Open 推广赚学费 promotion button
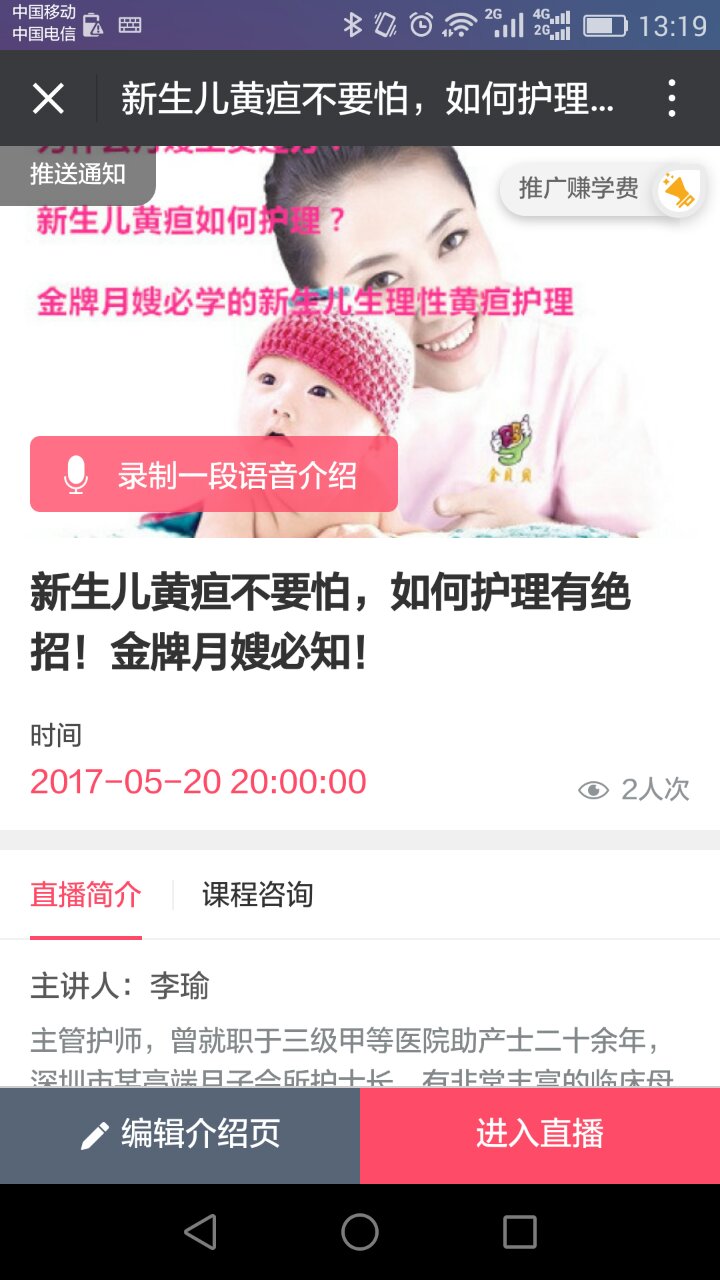 [x=600, y=188]
